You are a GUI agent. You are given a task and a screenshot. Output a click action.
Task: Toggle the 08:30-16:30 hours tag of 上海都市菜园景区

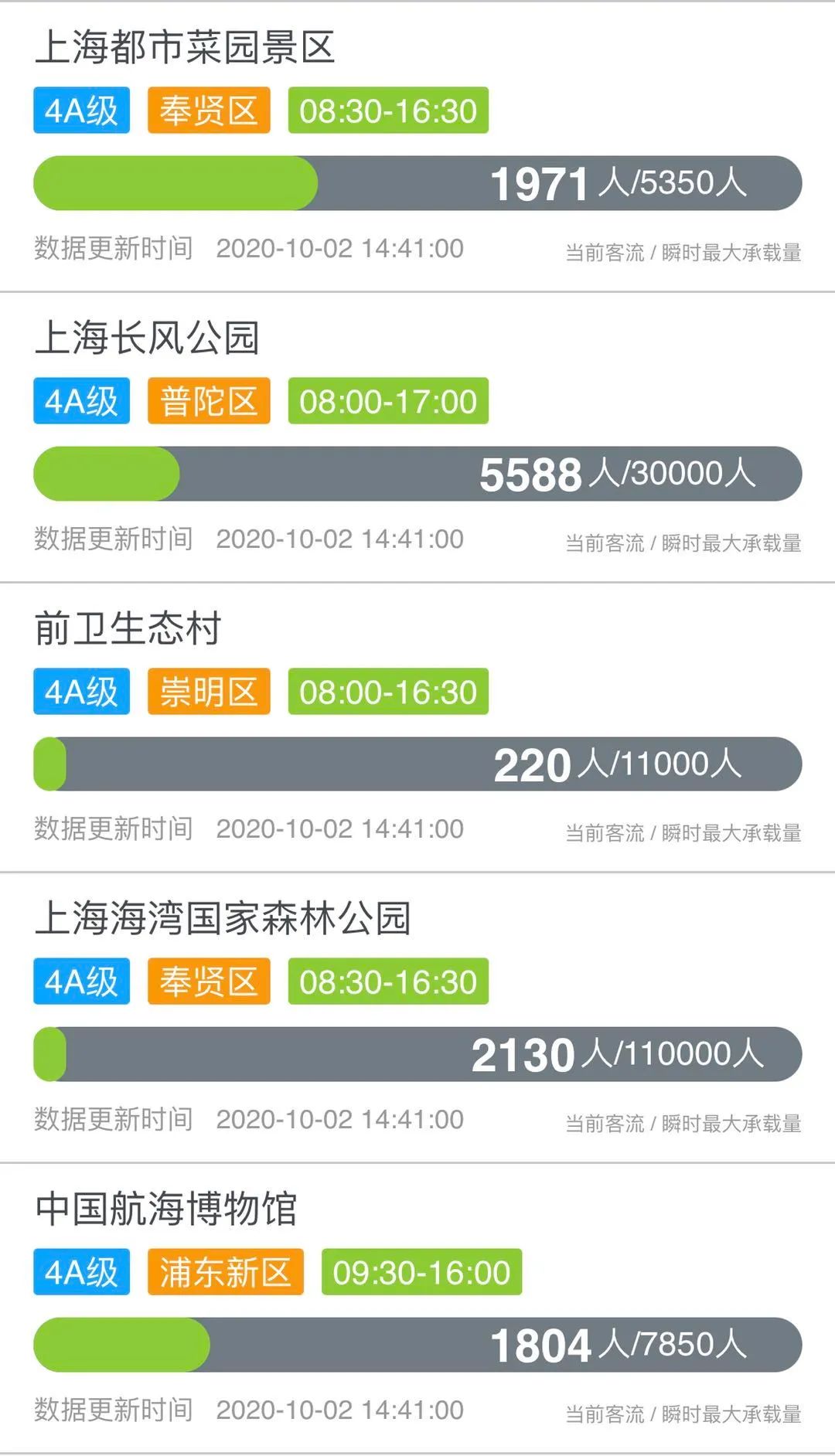tap(387, 111)
